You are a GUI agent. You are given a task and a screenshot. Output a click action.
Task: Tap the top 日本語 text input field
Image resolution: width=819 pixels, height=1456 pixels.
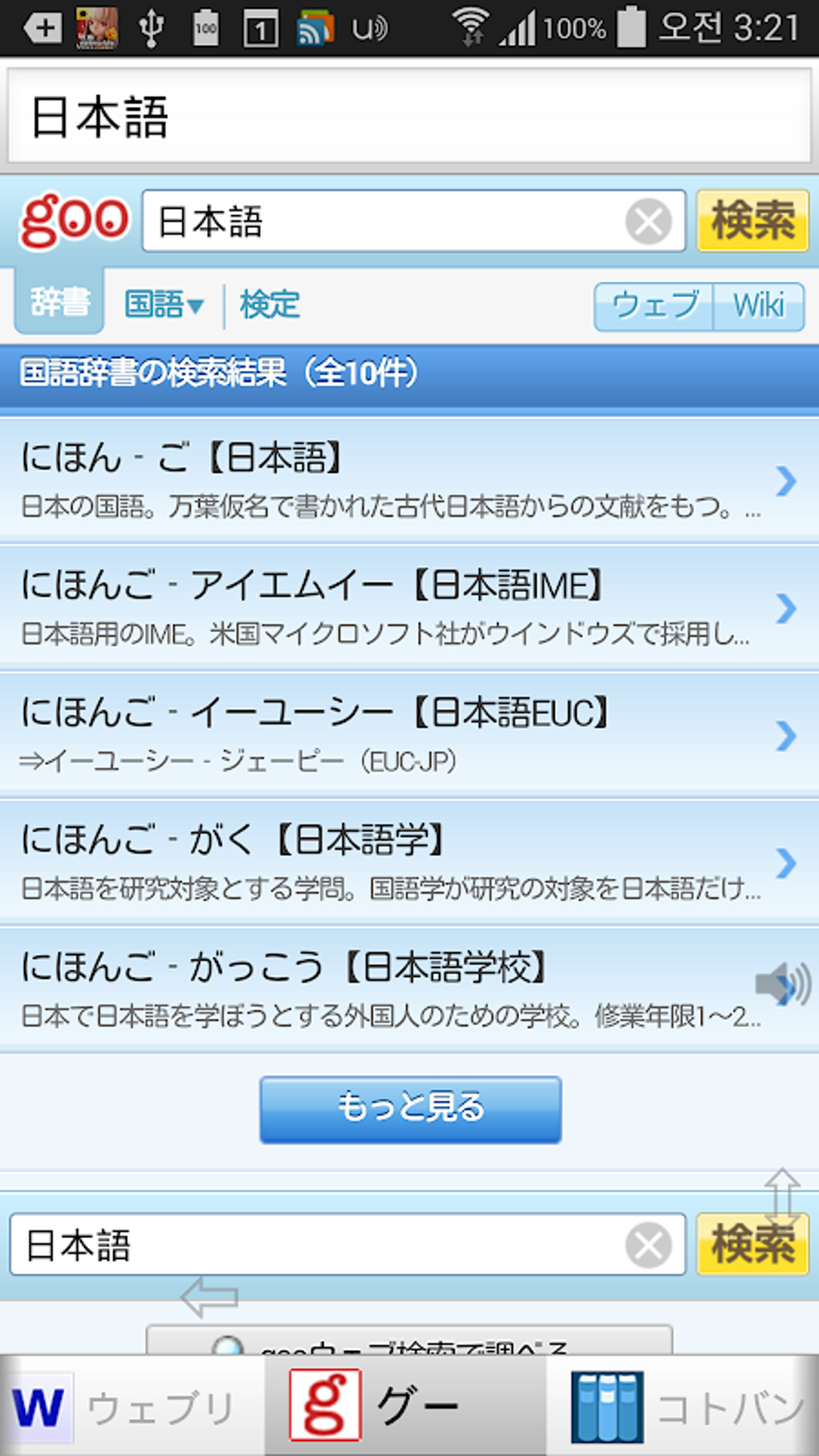coord(409,117)
